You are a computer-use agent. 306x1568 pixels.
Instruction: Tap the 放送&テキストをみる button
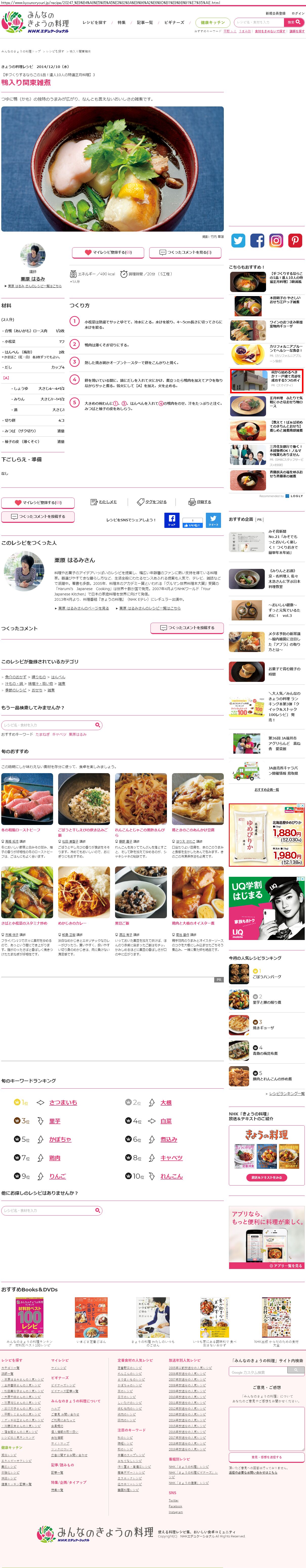(267, 1177)
